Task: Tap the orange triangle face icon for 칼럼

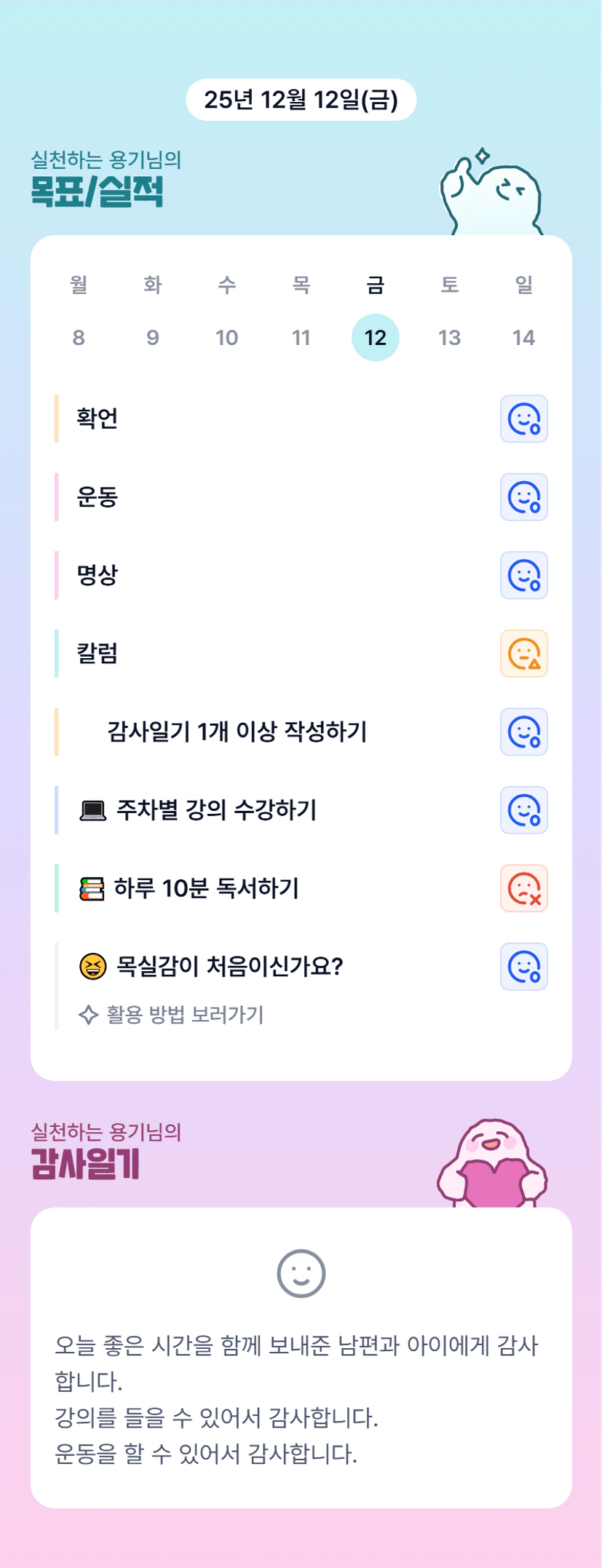Action: point(524,654)
